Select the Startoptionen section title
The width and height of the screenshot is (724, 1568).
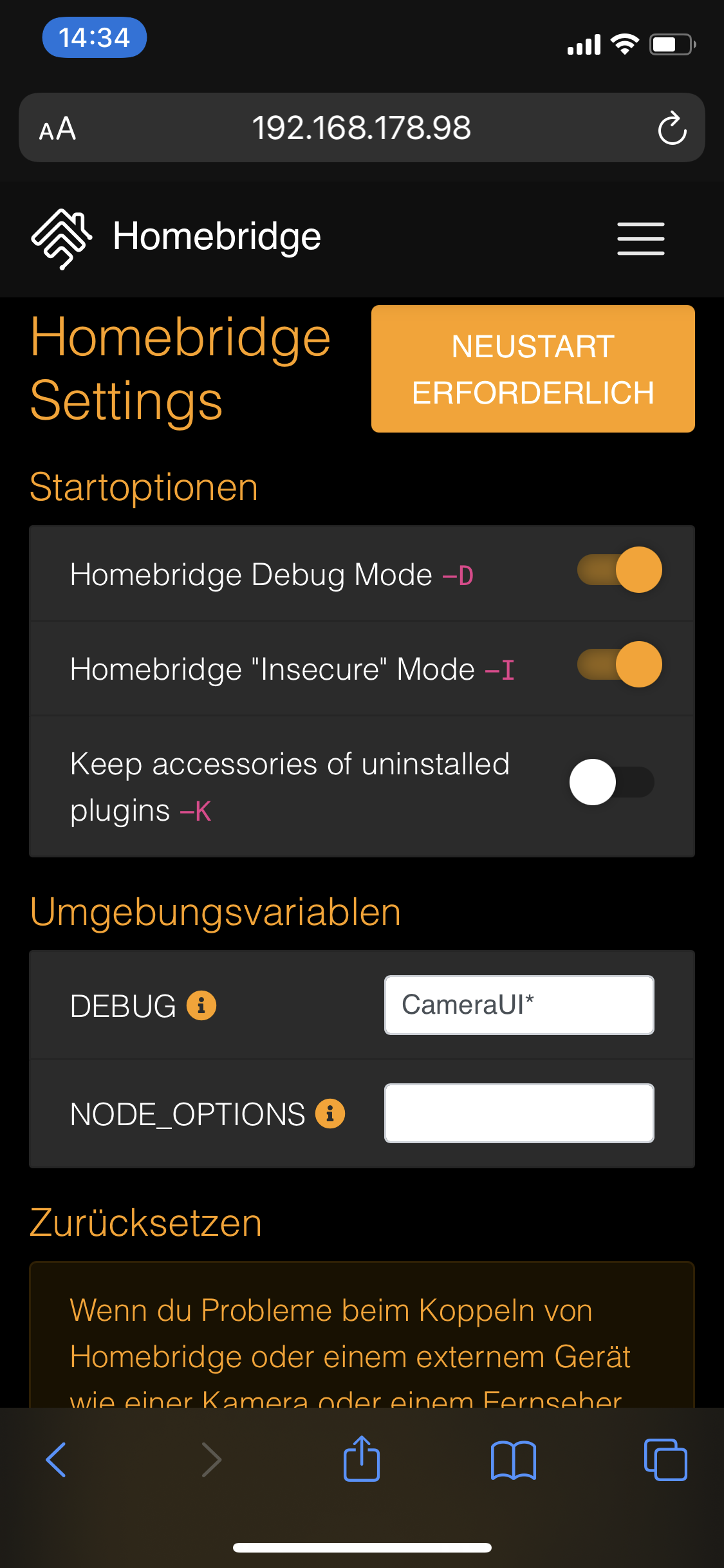tap(143, 487)
